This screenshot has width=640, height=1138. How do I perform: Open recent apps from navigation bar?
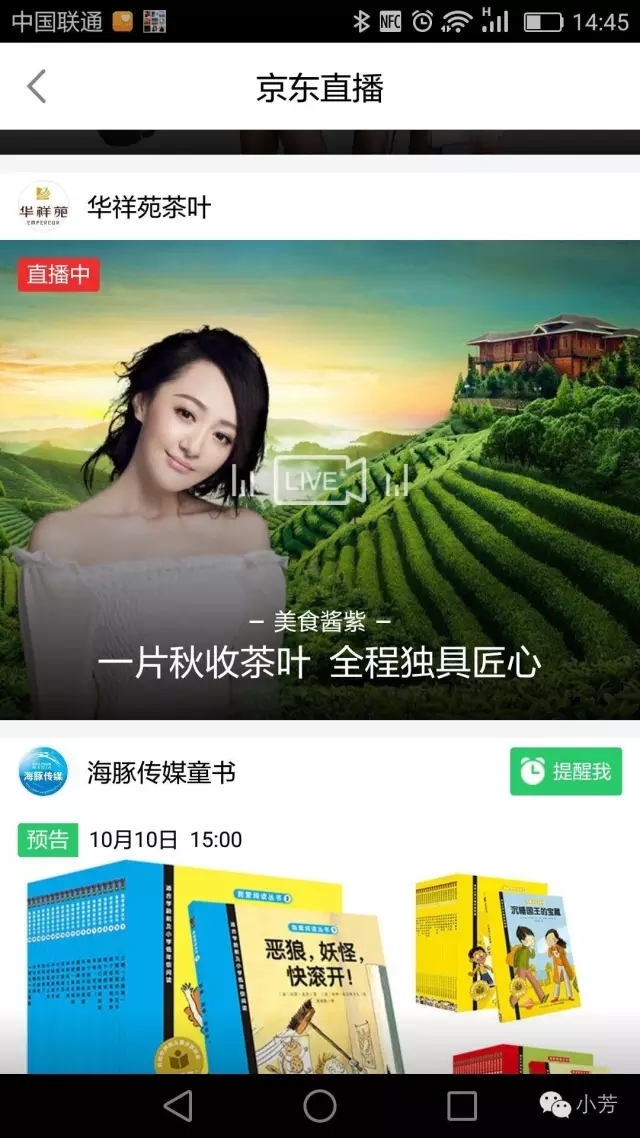[462, 1105]
